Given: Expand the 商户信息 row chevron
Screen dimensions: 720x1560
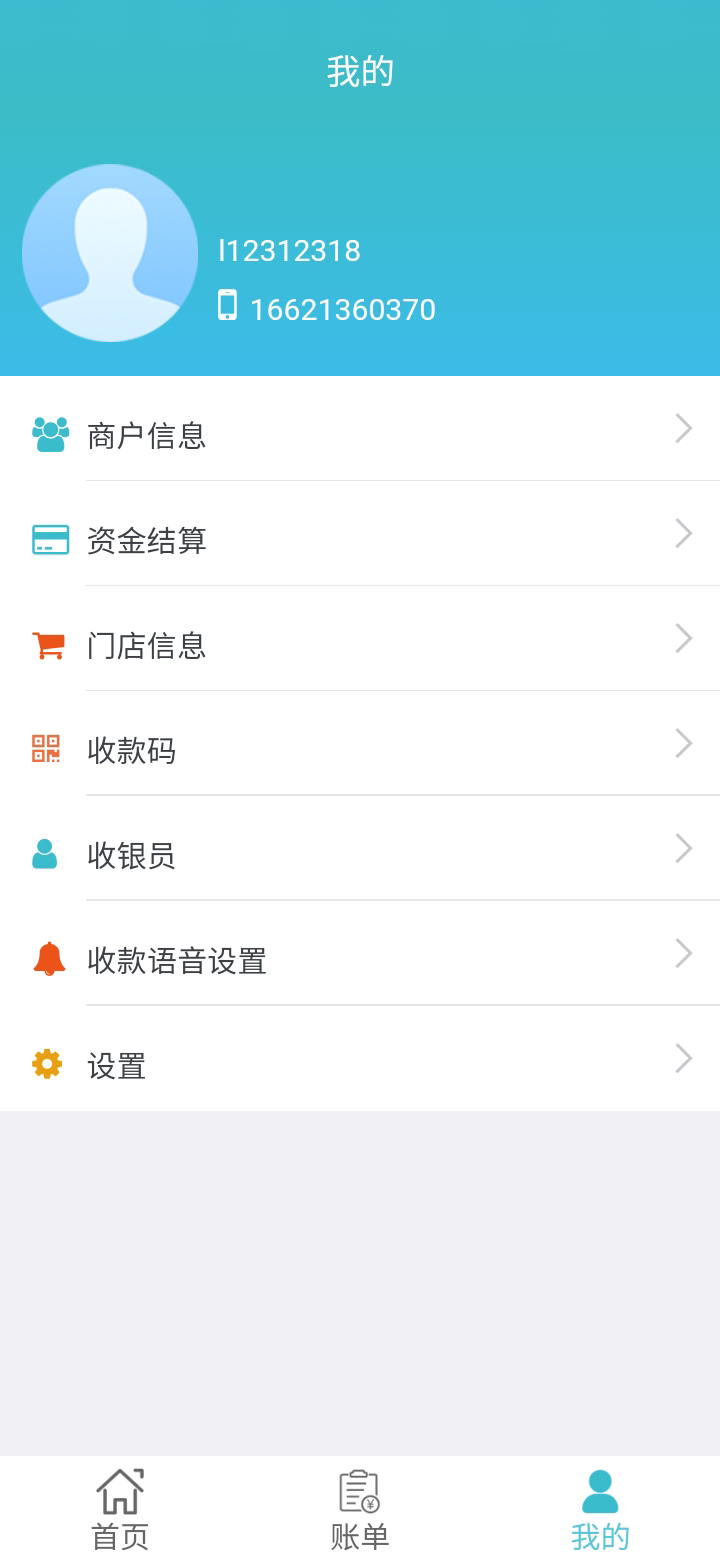Looking at the screenshot, I should tap(684, 428).
